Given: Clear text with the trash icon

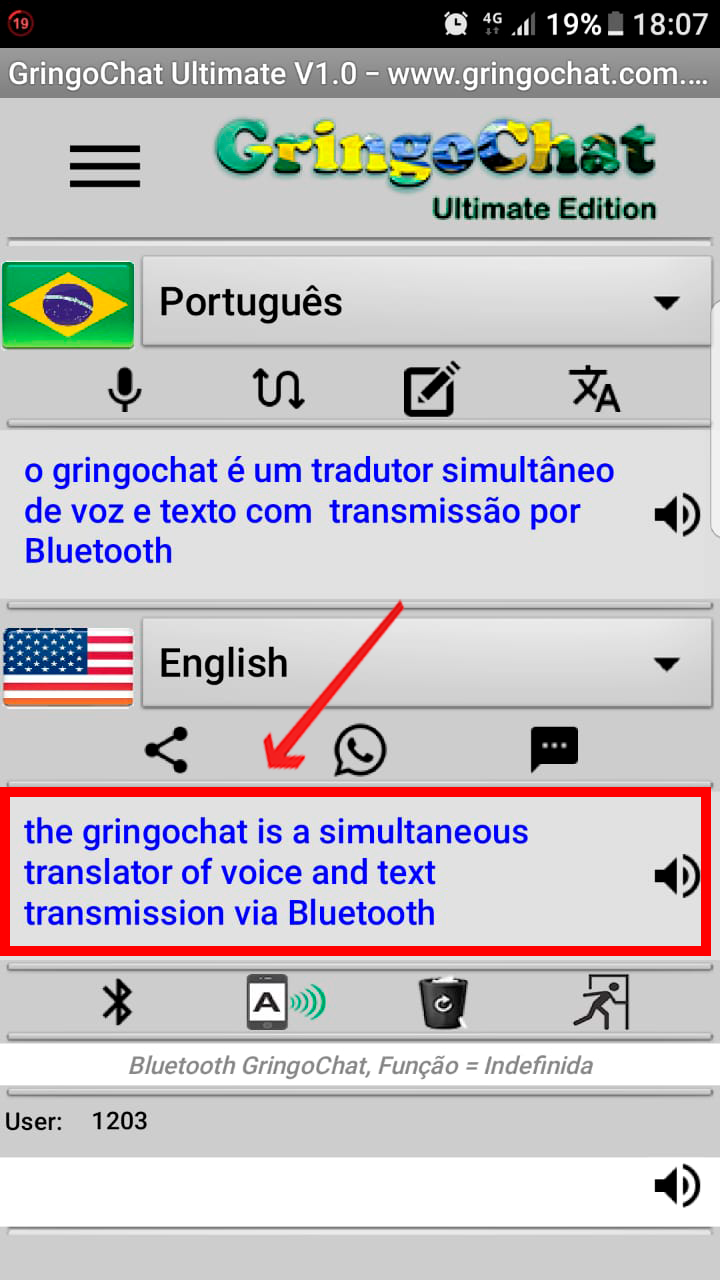Looking at the screenshot, I should (444, 1001).
